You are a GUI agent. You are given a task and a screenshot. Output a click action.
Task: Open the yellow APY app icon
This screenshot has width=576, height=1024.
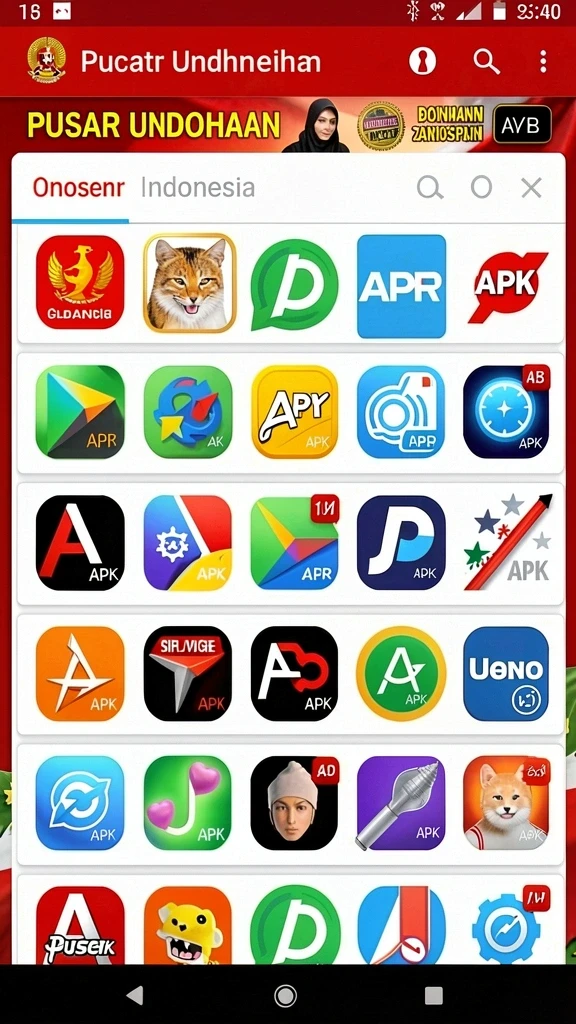tap(295, 412)
